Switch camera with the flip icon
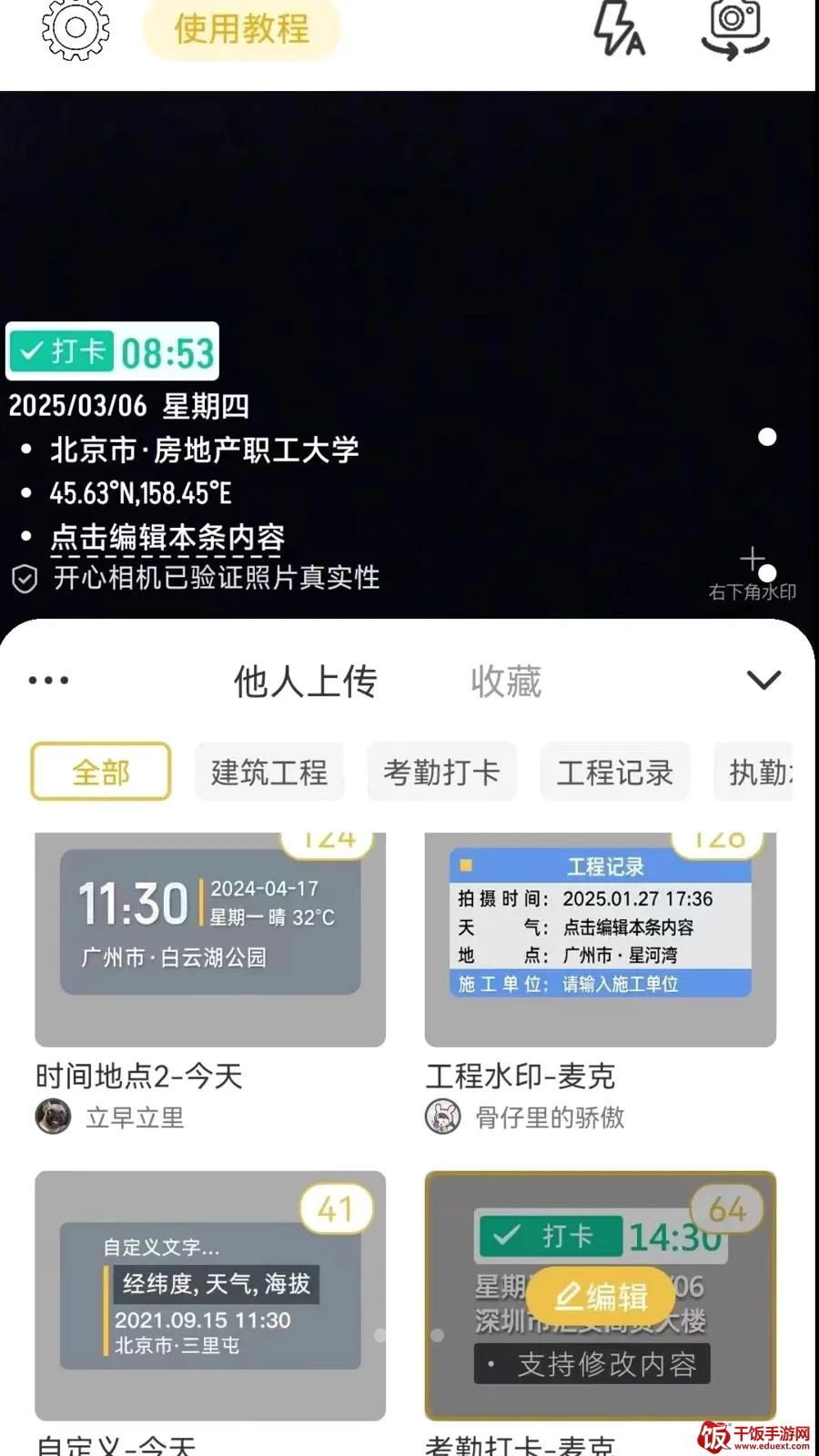 [735, 28]
